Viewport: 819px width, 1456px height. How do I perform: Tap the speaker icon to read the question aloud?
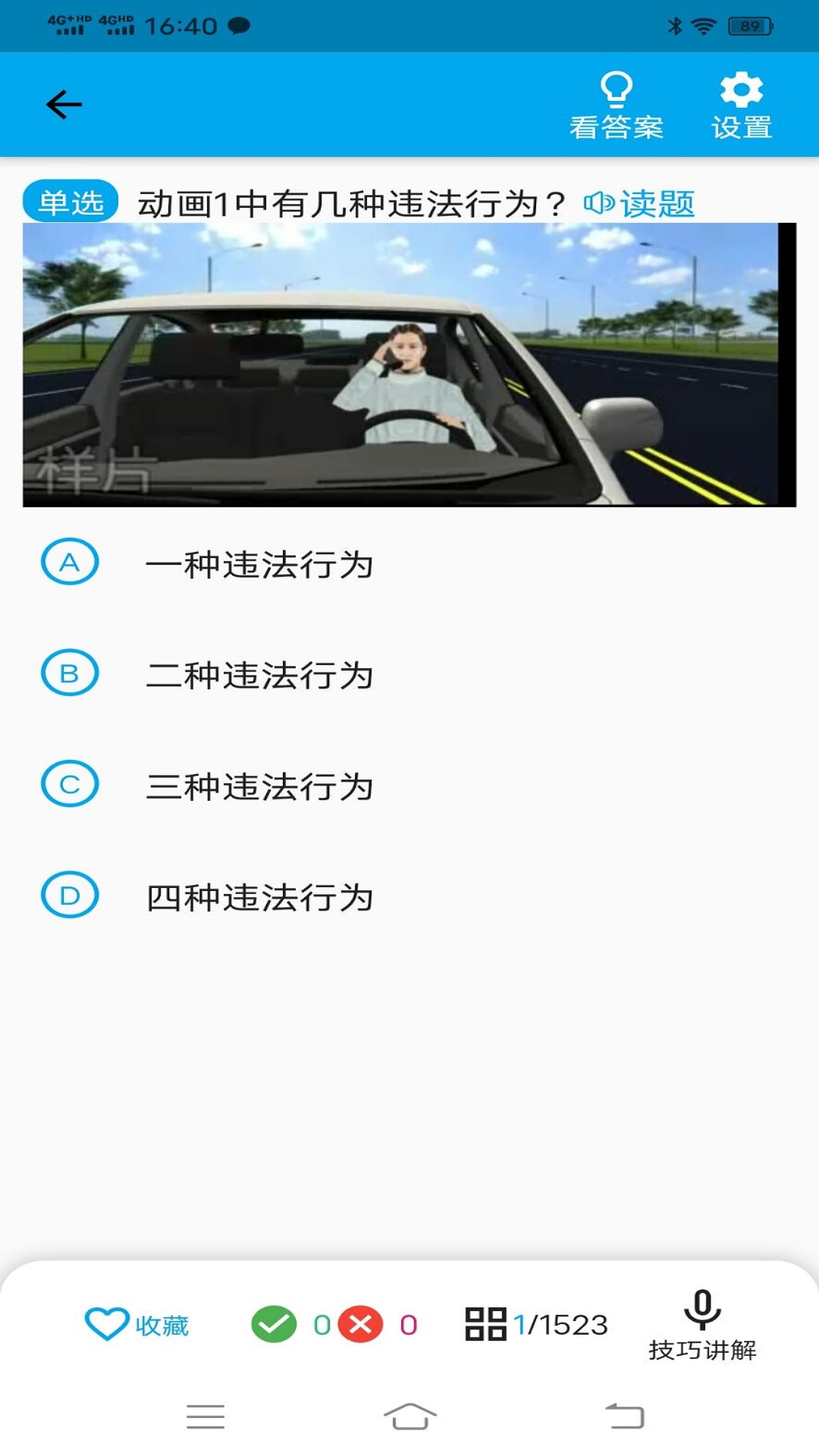pyautogui.click(x=598, y=201)
